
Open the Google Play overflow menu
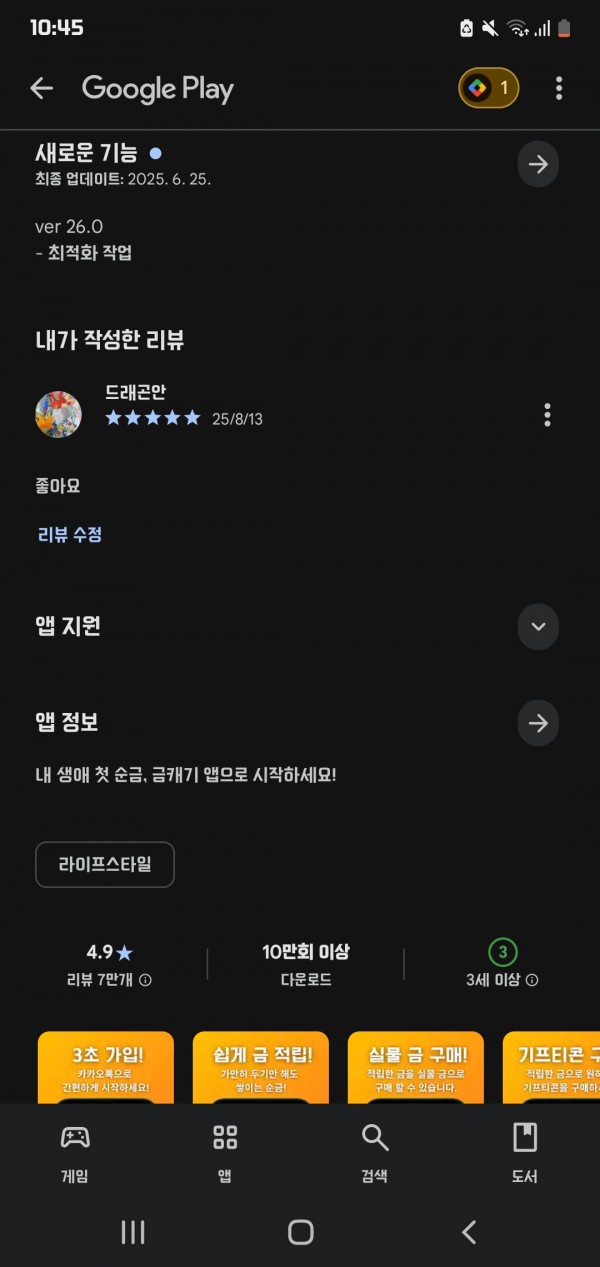point(559,88)
